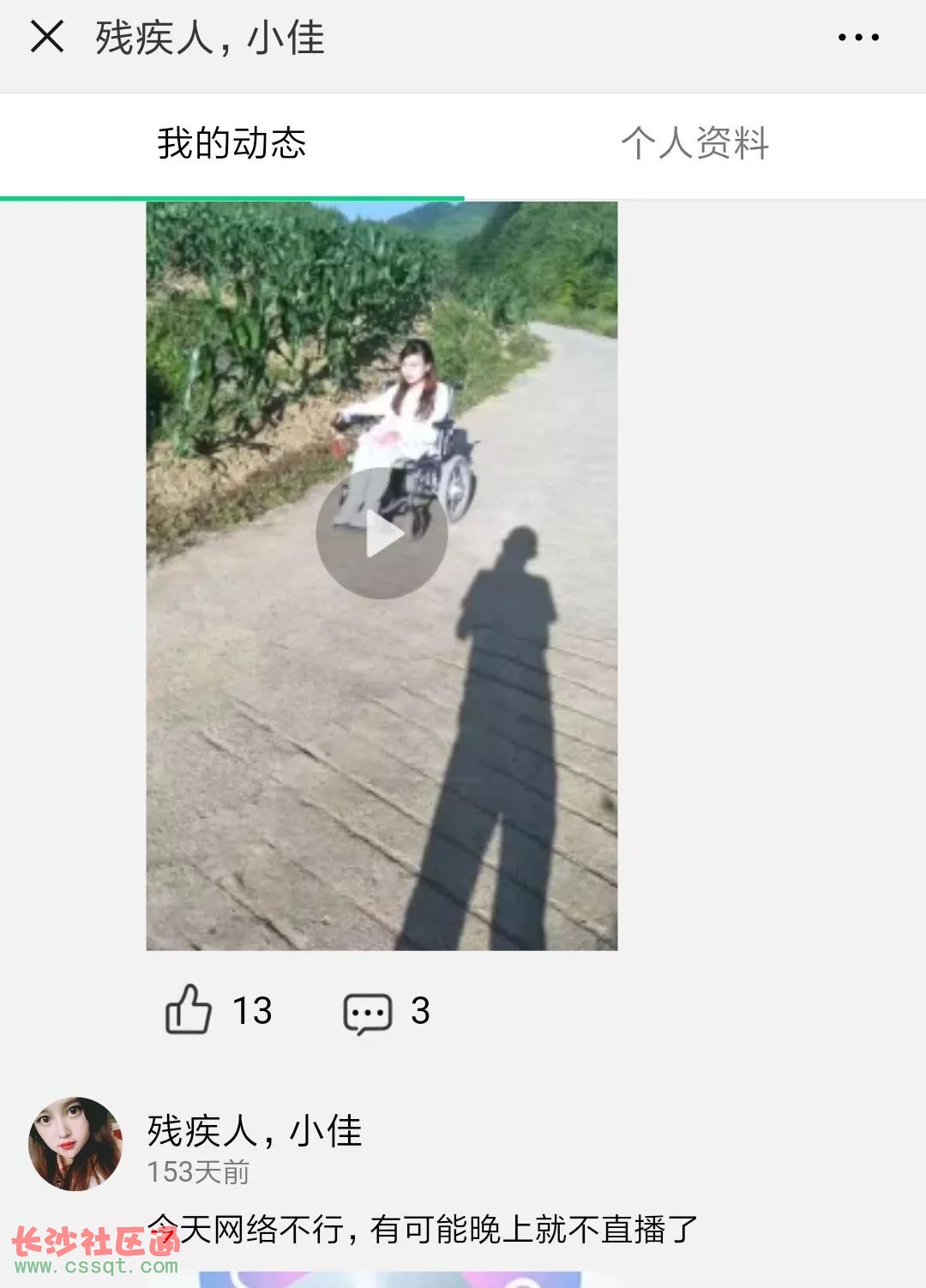Play the wheelchair video
Viewport: 926px width, 1288px height.
382,533
